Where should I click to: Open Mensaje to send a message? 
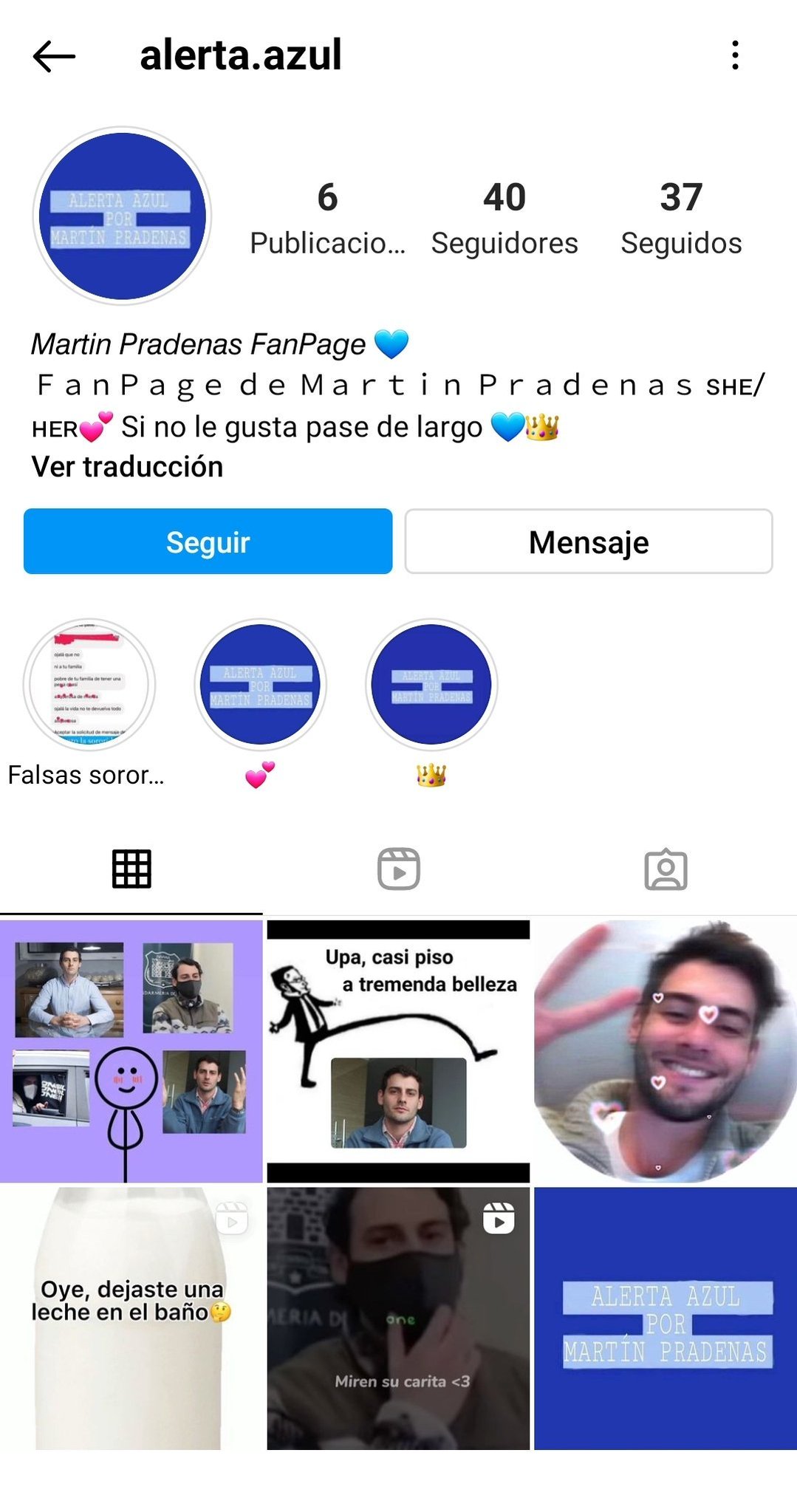click(x=589, y=541)
